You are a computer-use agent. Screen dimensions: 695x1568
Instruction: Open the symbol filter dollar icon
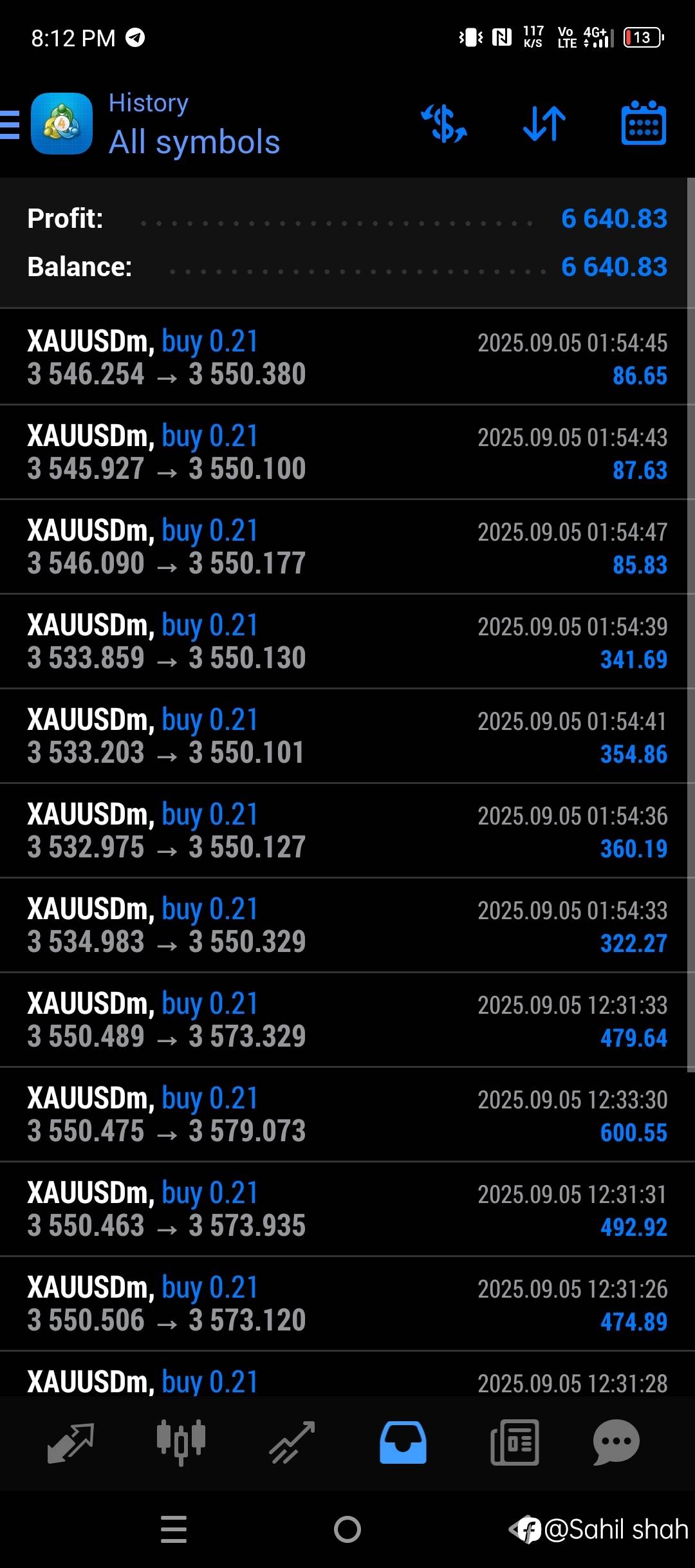pos(444,124)
